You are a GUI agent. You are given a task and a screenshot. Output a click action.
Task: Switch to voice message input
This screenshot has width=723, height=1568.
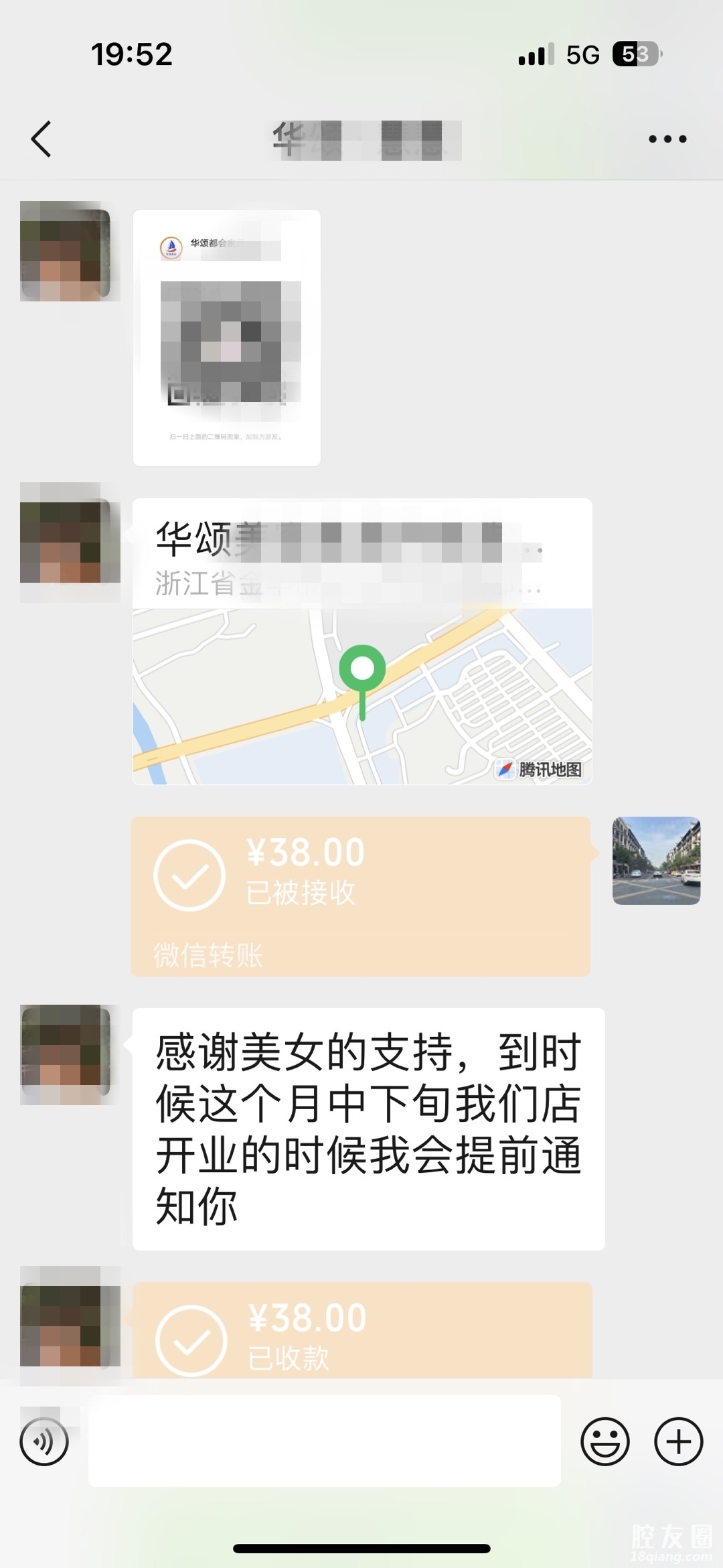[44, 1441]
